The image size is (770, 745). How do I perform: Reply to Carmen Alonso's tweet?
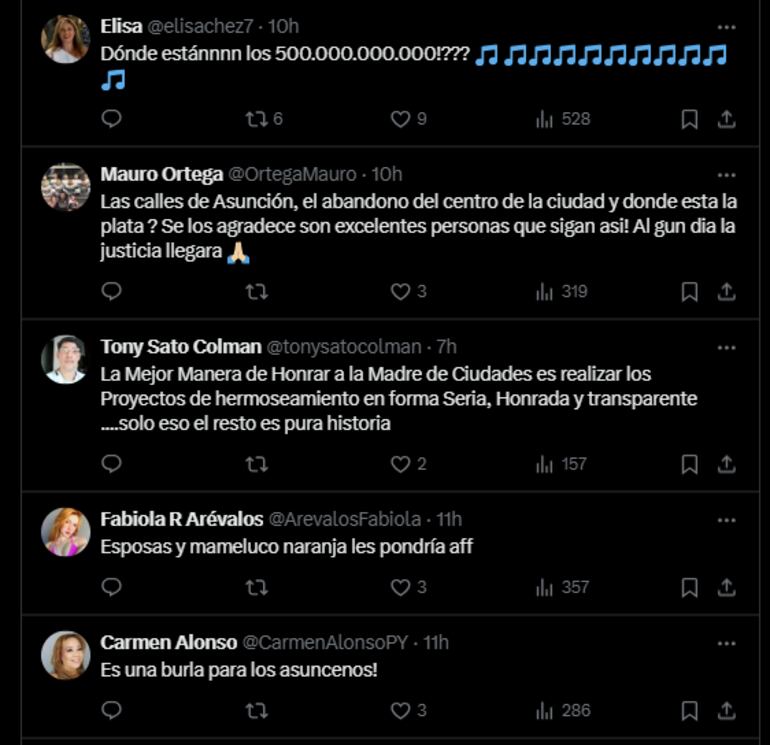coord(112,711)
